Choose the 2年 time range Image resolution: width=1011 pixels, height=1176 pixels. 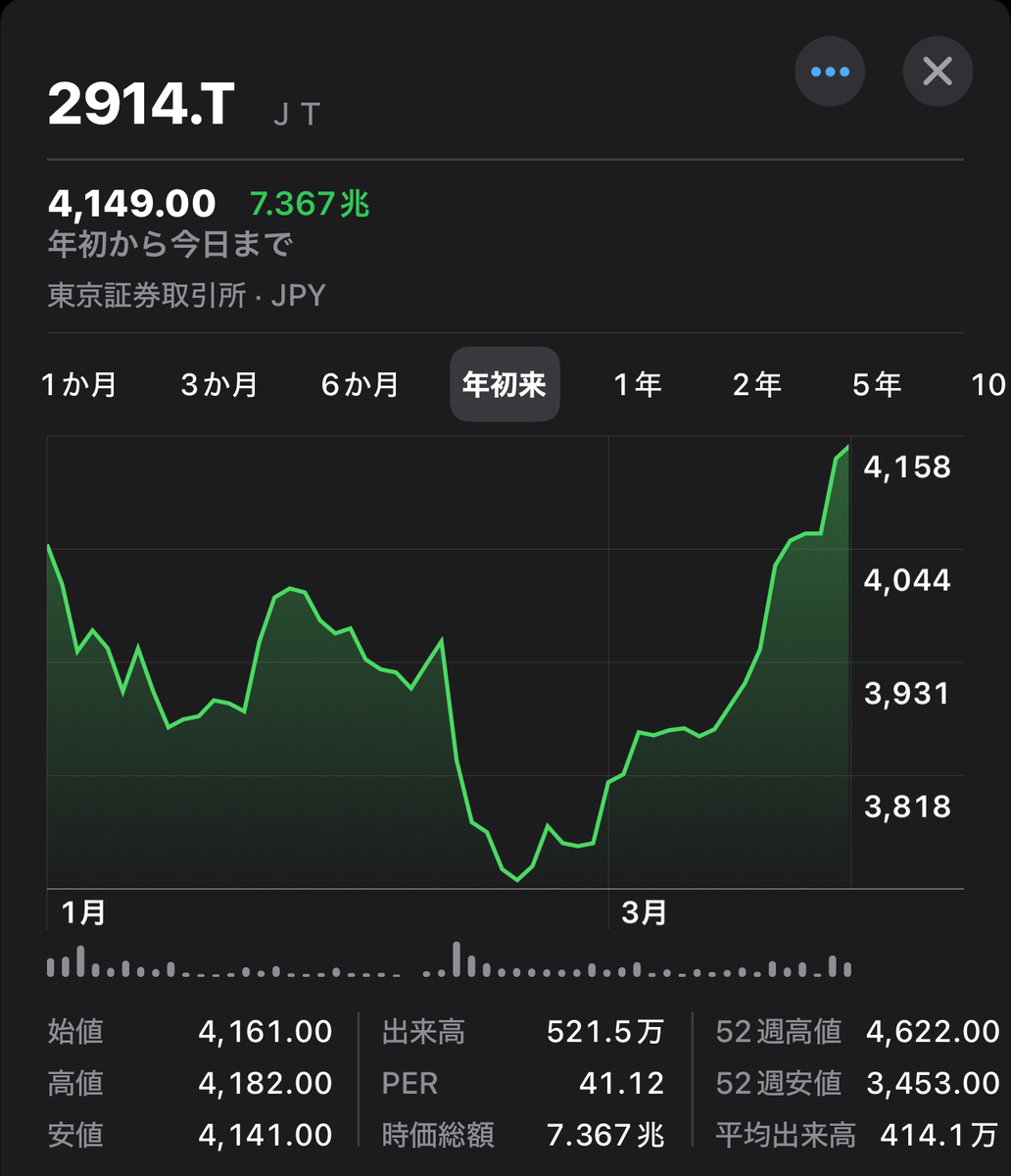(x=757, y=384)
